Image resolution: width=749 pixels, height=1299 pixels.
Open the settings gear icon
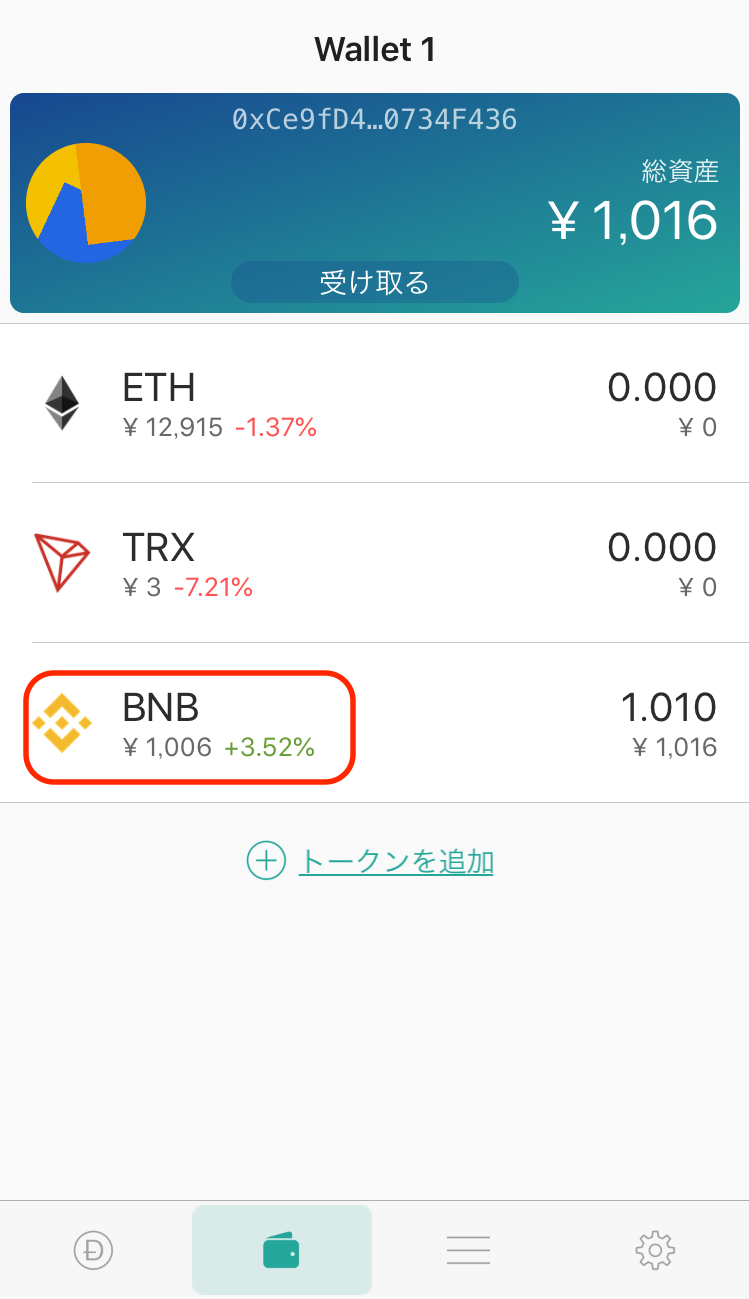(655, 1249)
